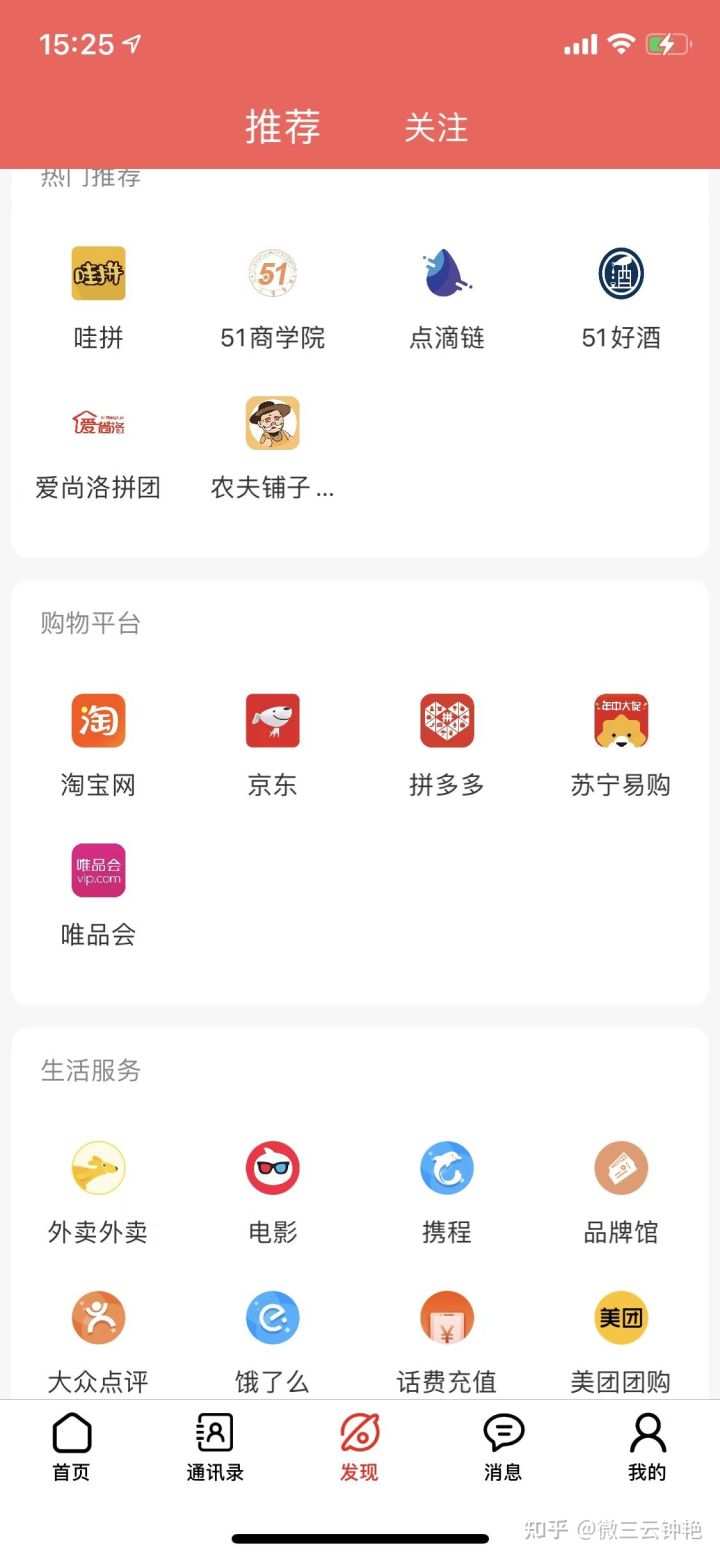Go to the 首页 tab
Viewport: 720px width, 1559px height.
coord(71,1446)
